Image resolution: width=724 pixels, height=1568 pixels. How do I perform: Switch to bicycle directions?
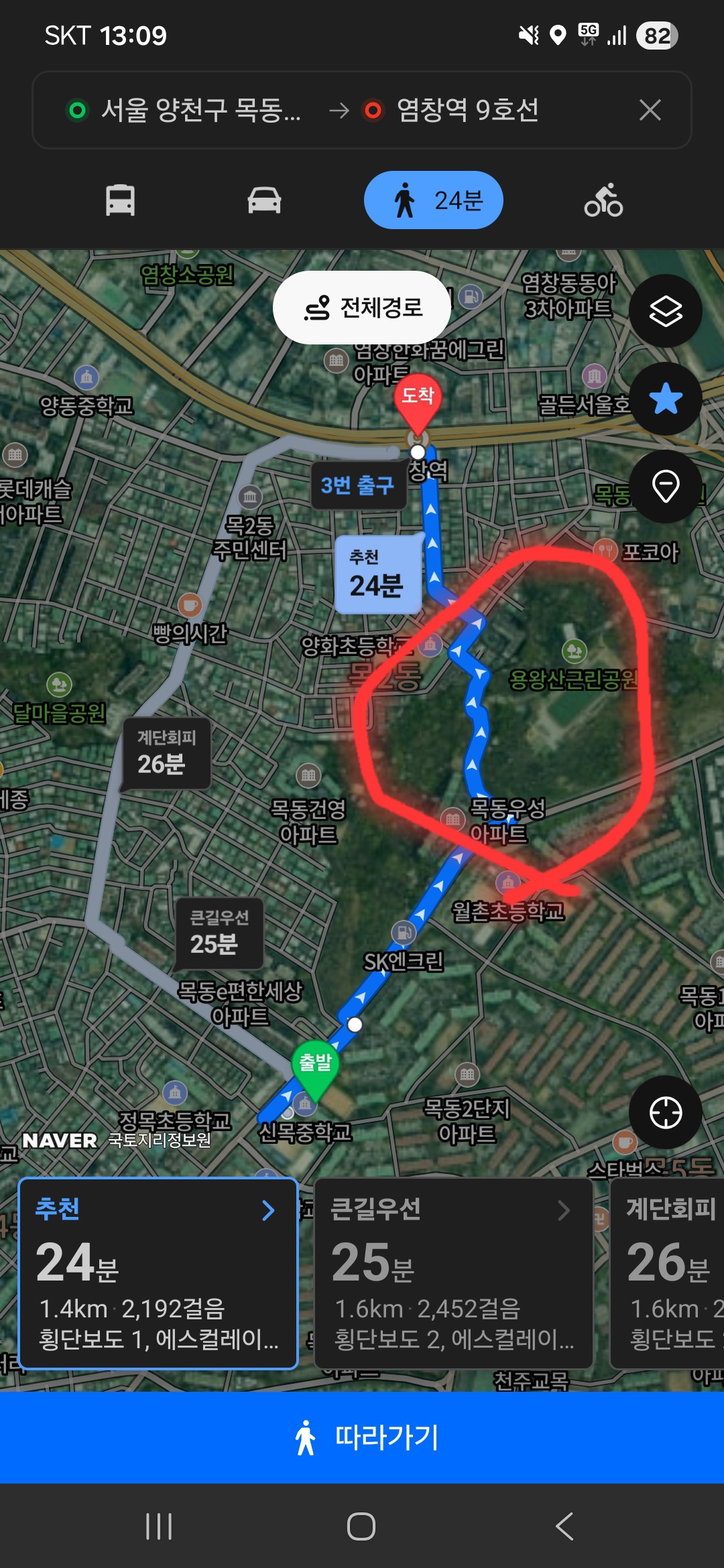coord(603,200)
